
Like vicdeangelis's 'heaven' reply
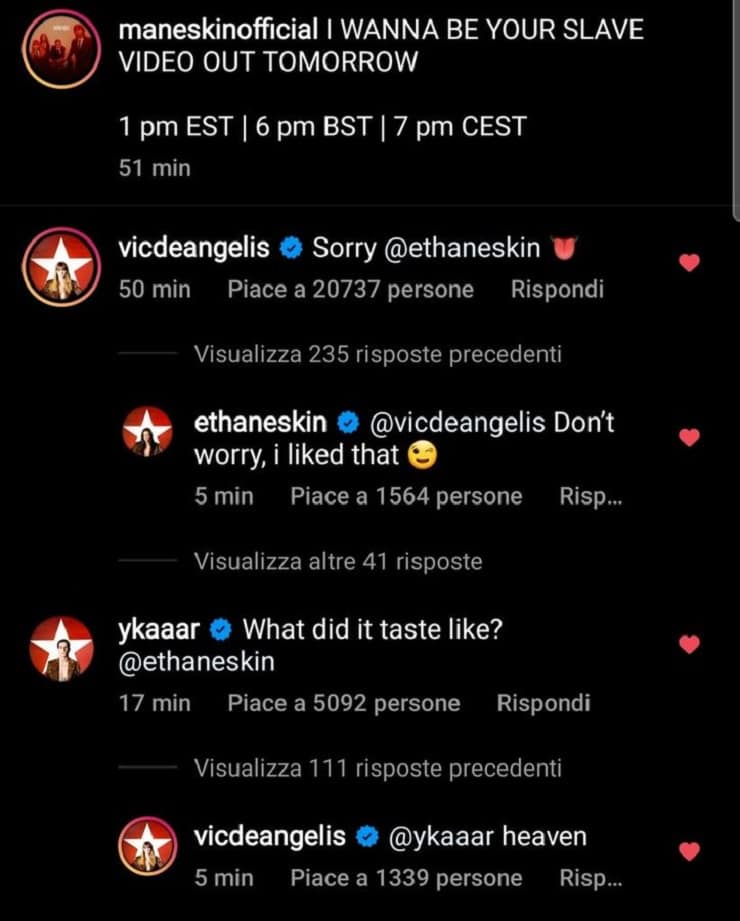[x=689, y=851]
